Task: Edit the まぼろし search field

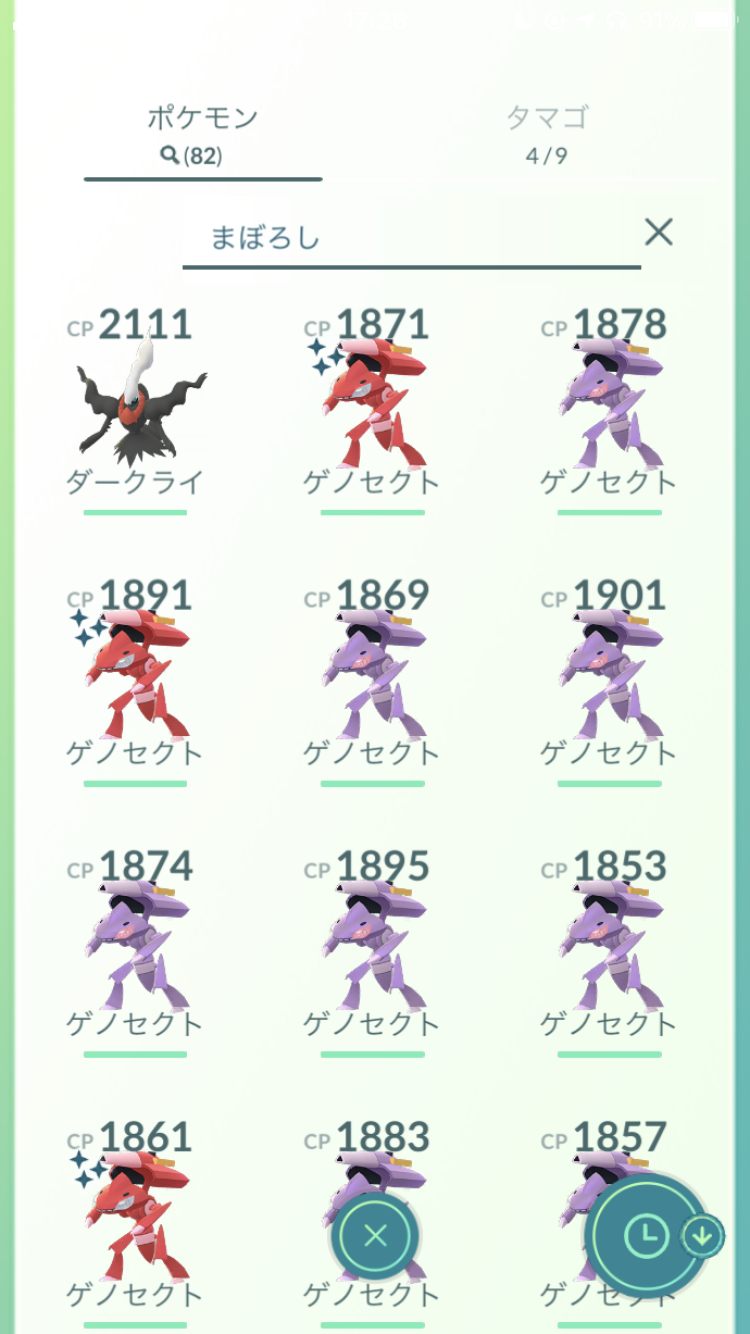Action: 411,238
